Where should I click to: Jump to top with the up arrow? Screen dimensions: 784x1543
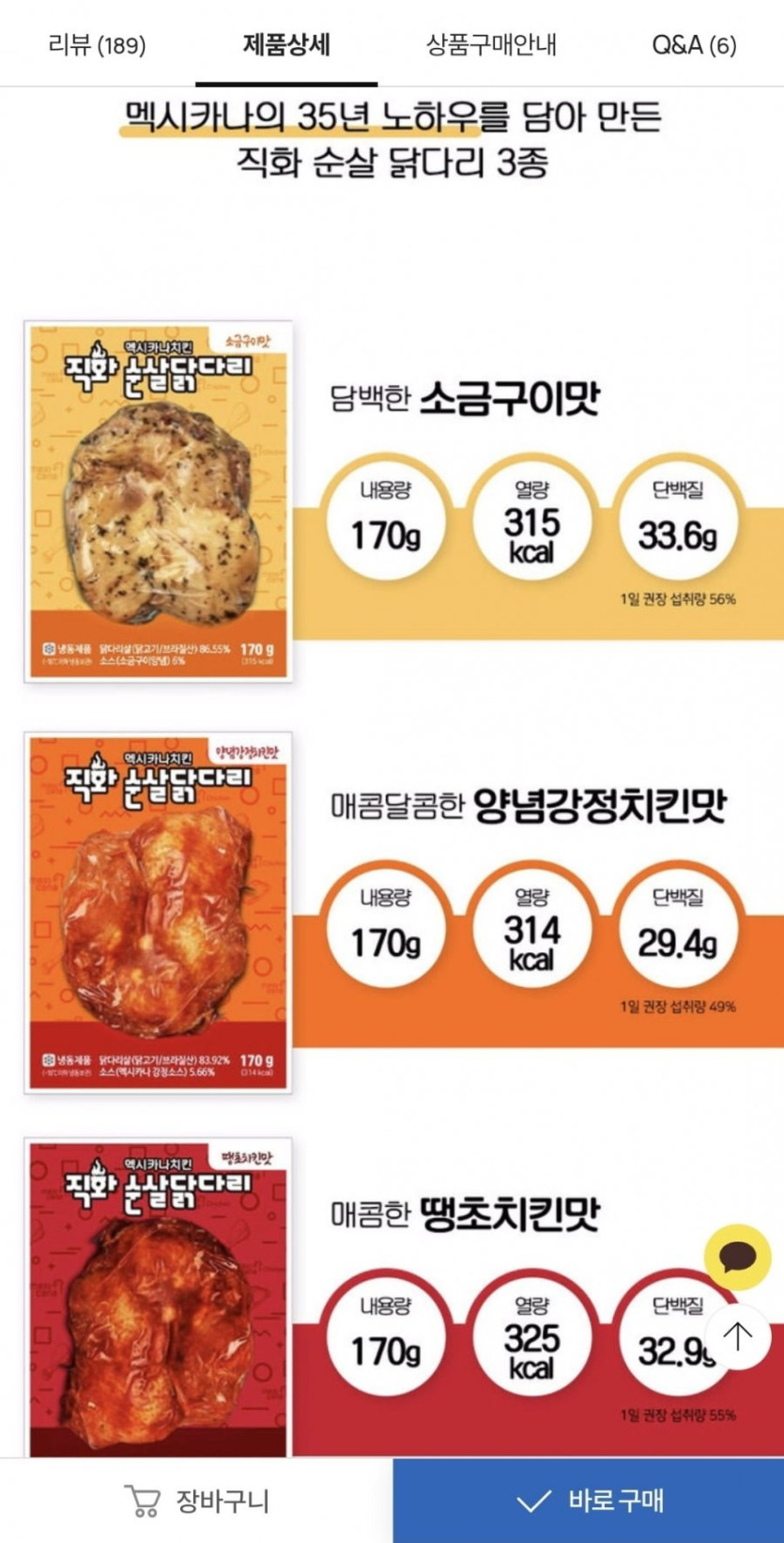[x=737, y=1336]
